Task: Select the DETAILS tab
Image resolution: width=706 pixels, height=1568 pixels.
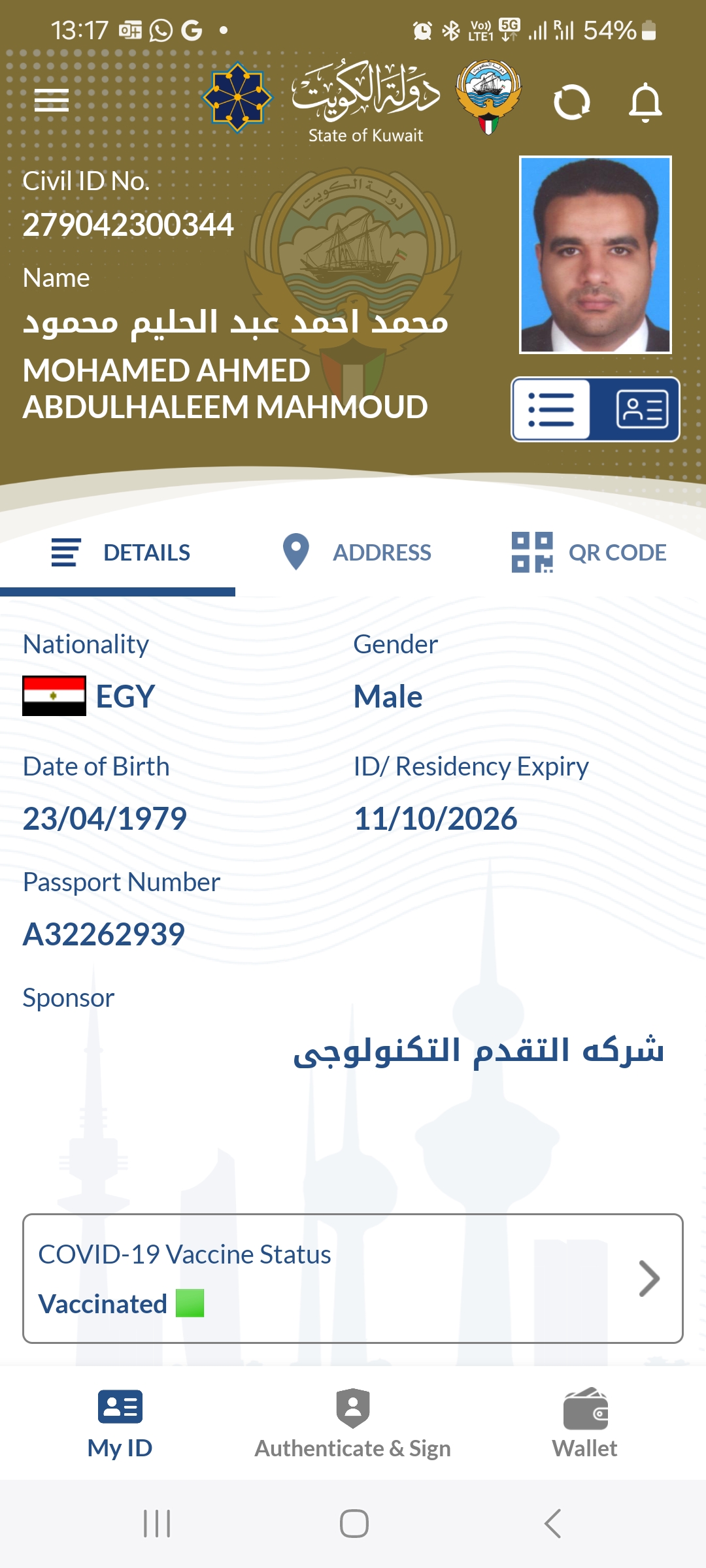Action: pos(120,553)
